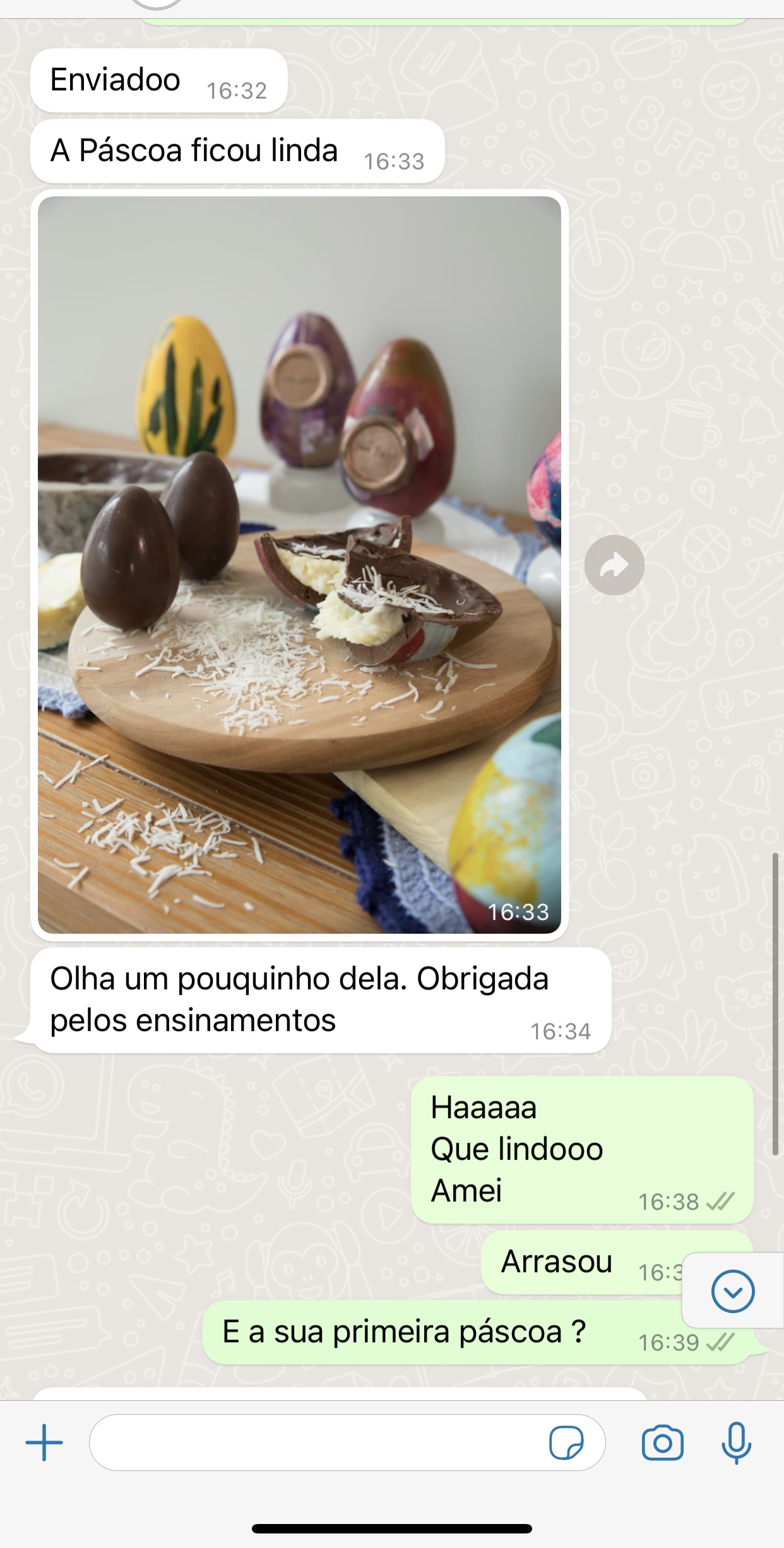
Task: Tap the microphone to record voice message
Action: pyautogui.click(x=736, y=1443)
